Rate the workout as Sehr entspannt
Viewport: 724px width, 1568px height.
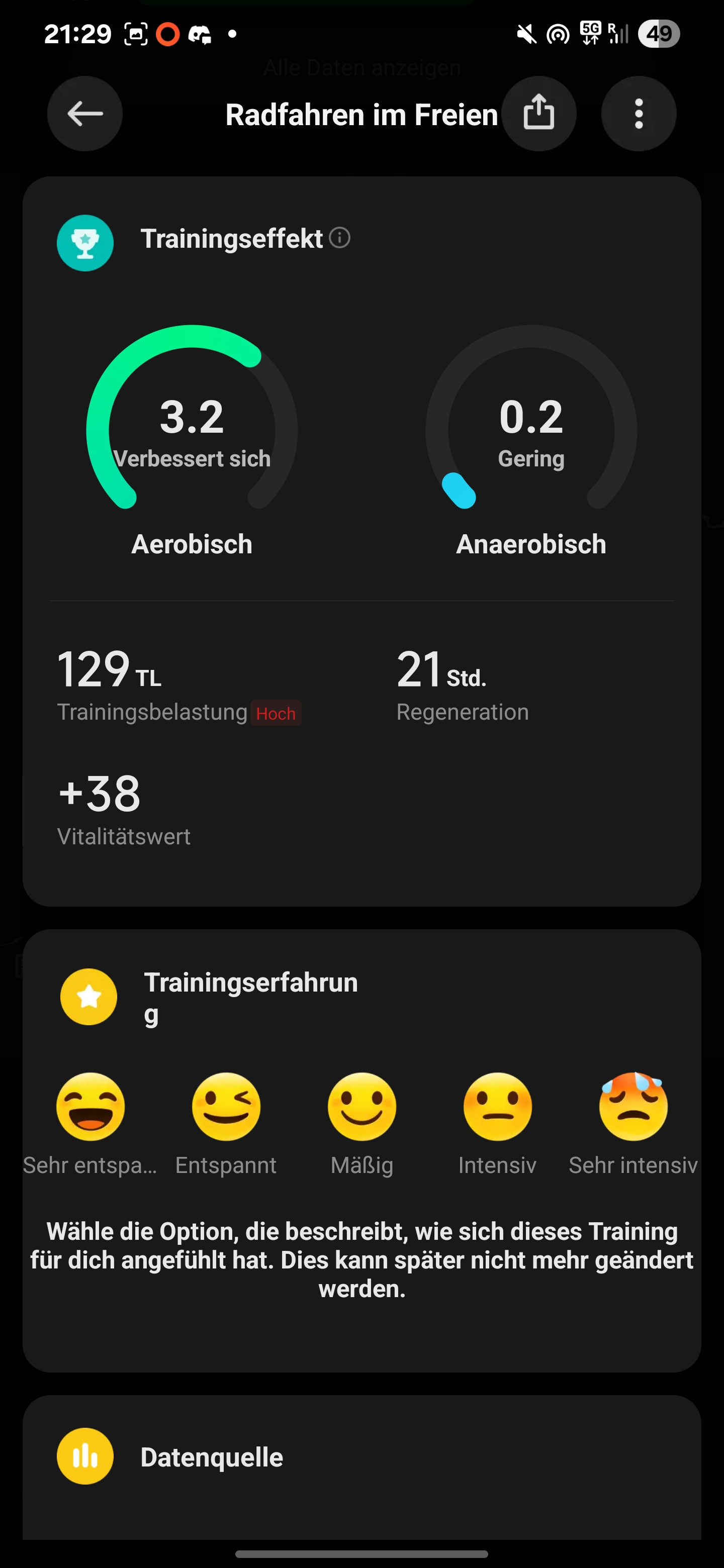[x=90, y=1107]
